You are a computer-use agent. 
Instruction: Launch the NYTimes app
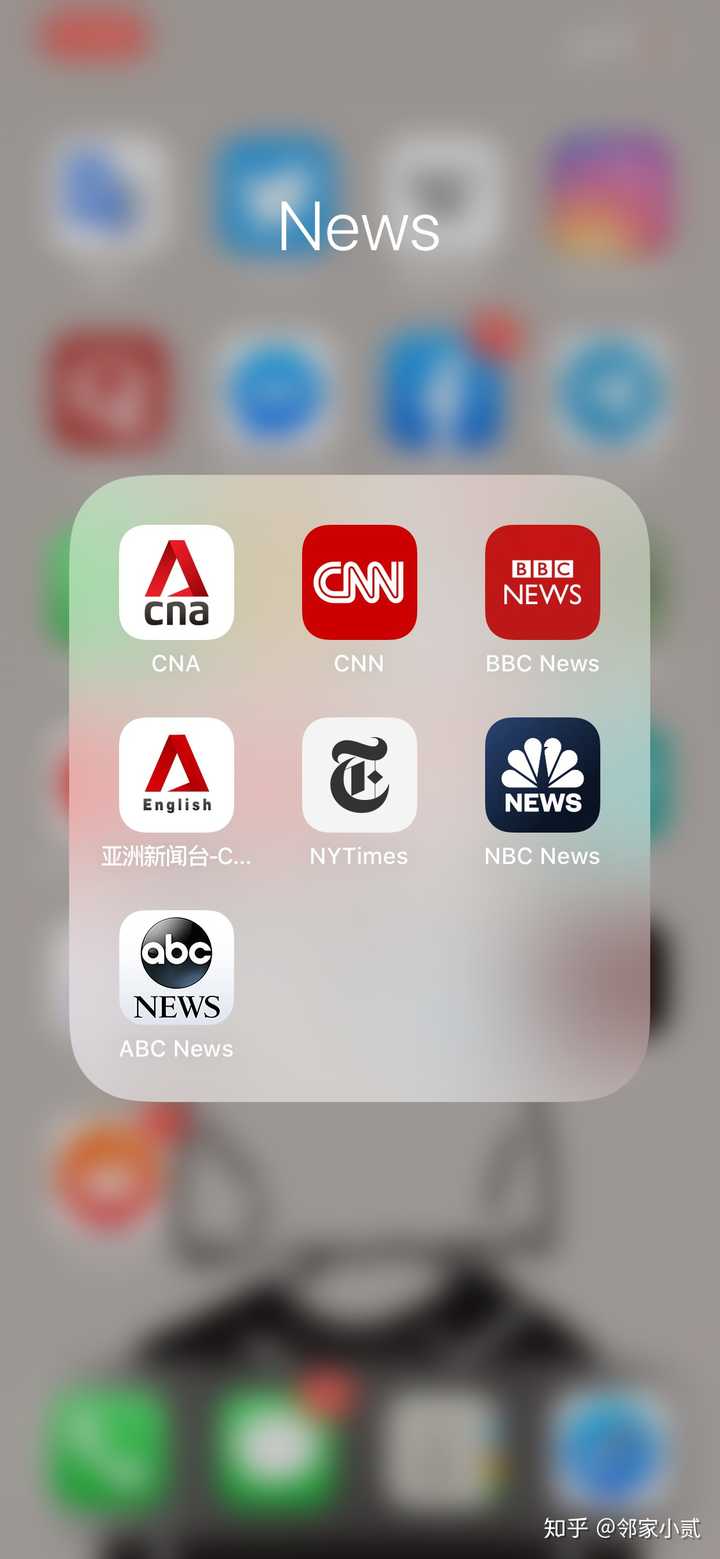359,775
